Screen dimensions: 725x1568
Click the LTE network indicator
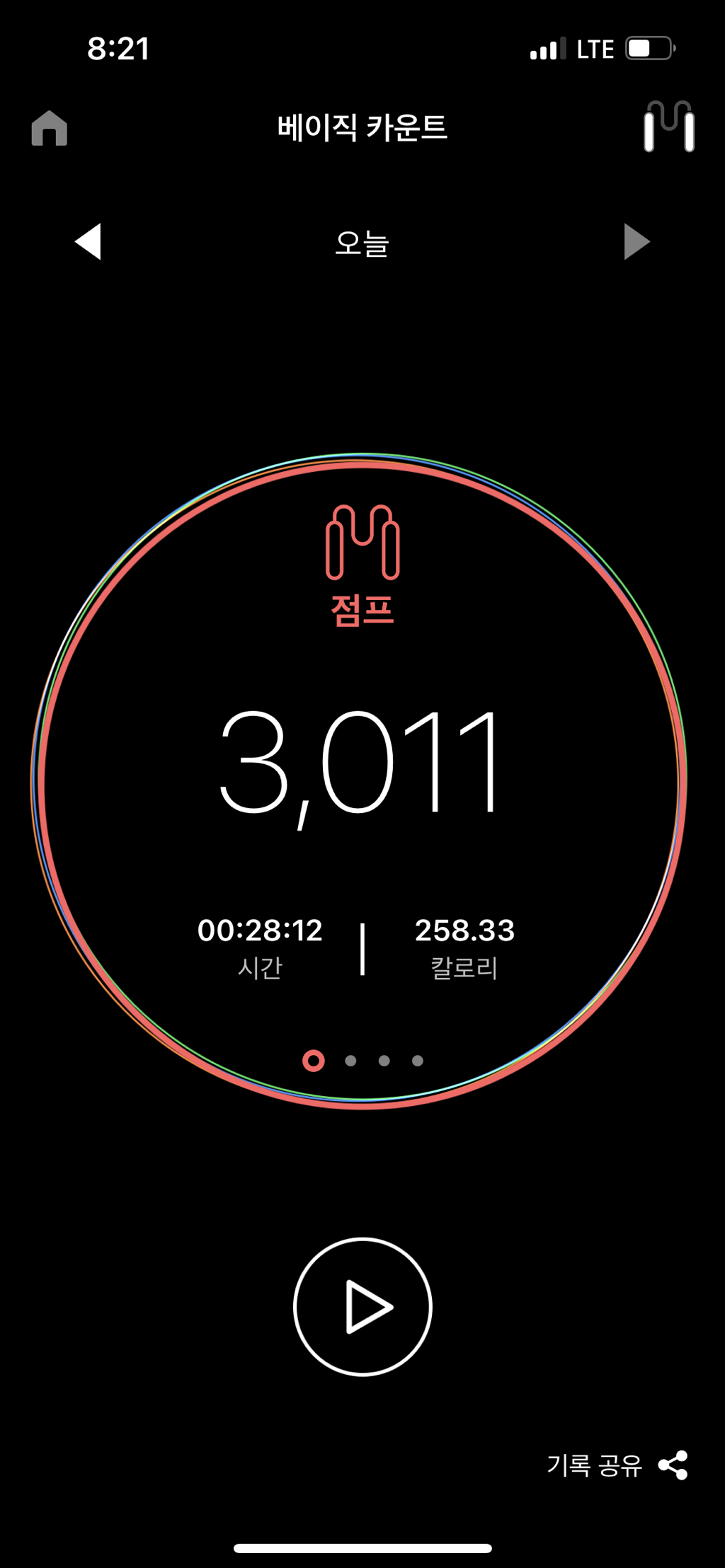[593, 48]
